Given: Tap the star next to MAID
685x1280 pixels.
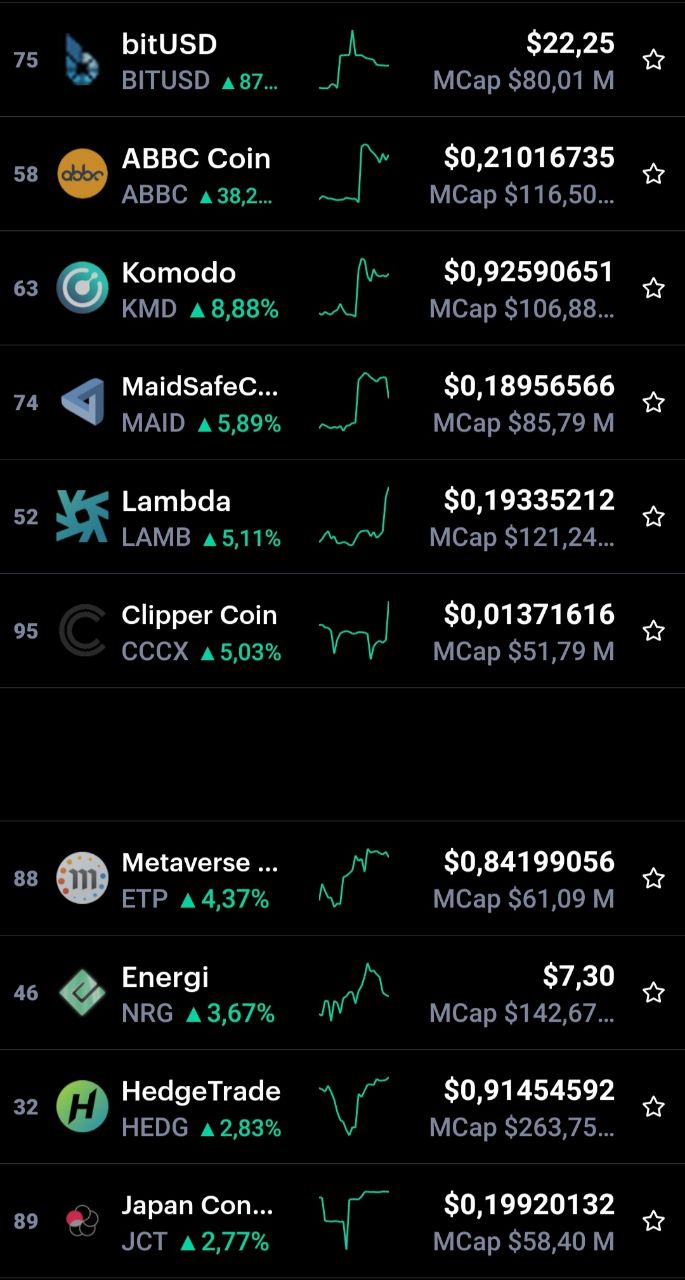Looking at the screenshot, I should [654, 402].
